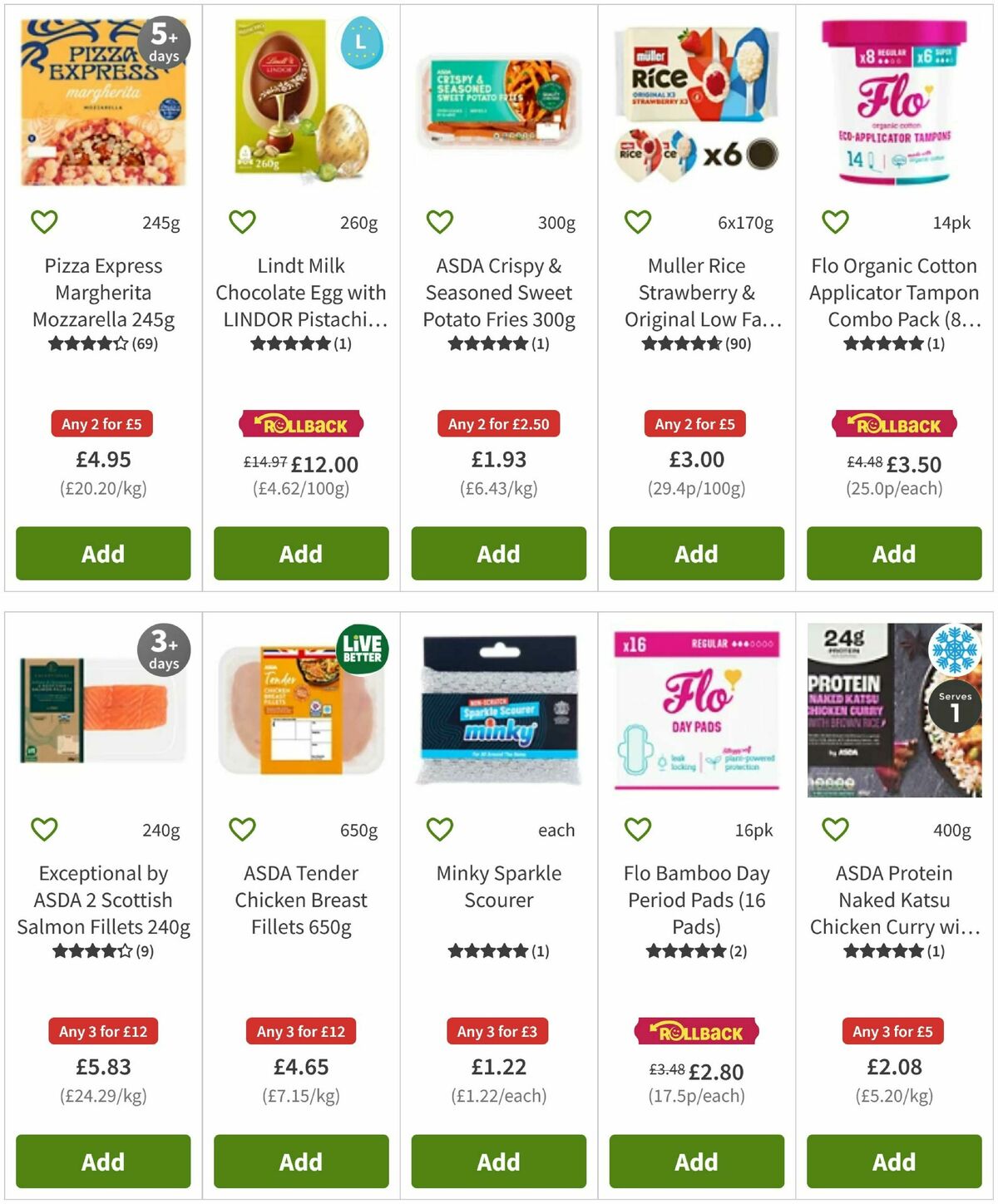The width and height of the screenshot is (998, 1204).
Task: Open the Muller Rice Strawberry product page
Action: pyautogui.click(x=696, y=293)
